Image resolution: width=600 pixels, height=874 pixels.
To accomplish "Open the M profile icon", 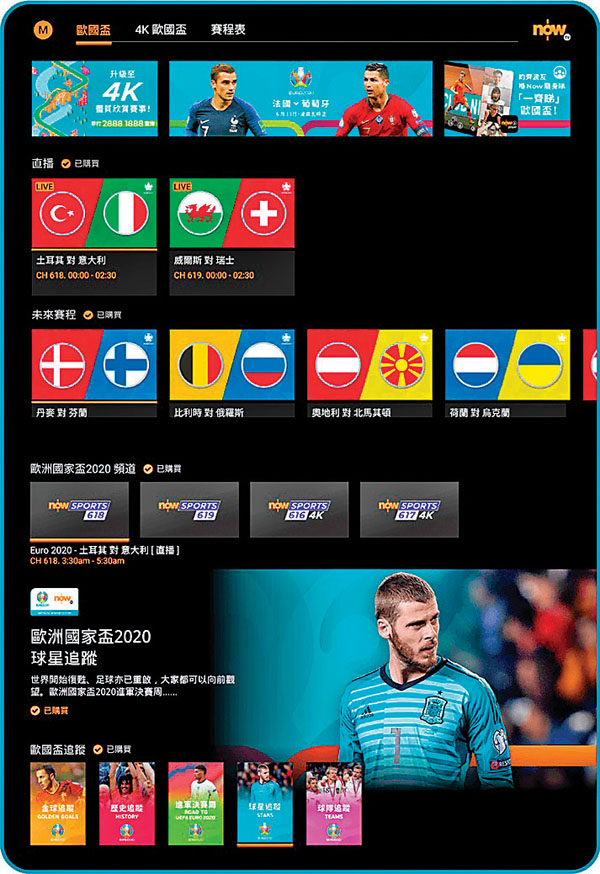I will [44, 30].
